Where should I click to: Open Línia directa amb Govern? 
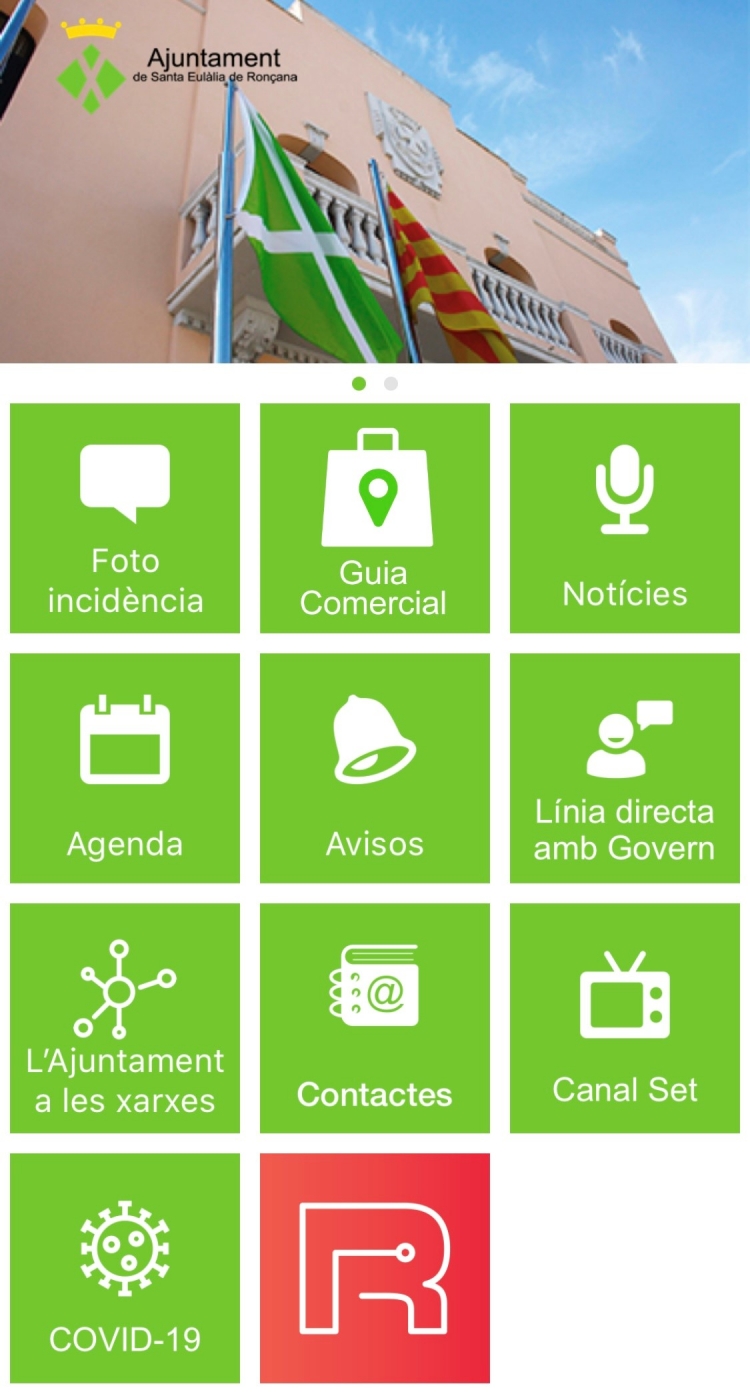(x=625, y=768)
